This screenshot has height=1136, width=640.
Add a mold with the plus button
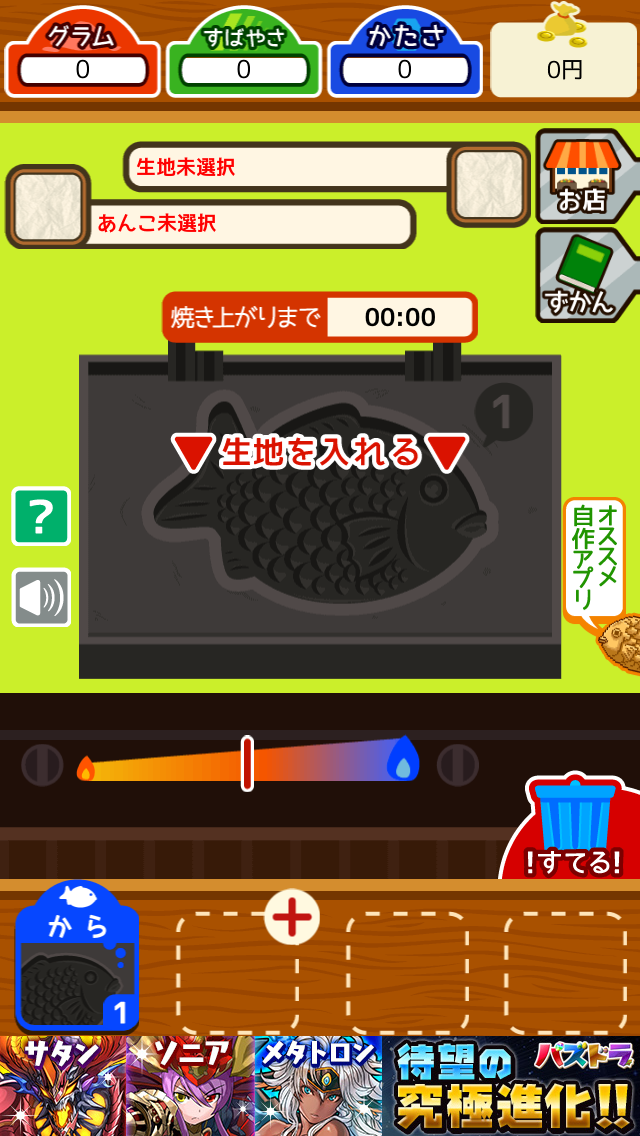coord(292,916)
